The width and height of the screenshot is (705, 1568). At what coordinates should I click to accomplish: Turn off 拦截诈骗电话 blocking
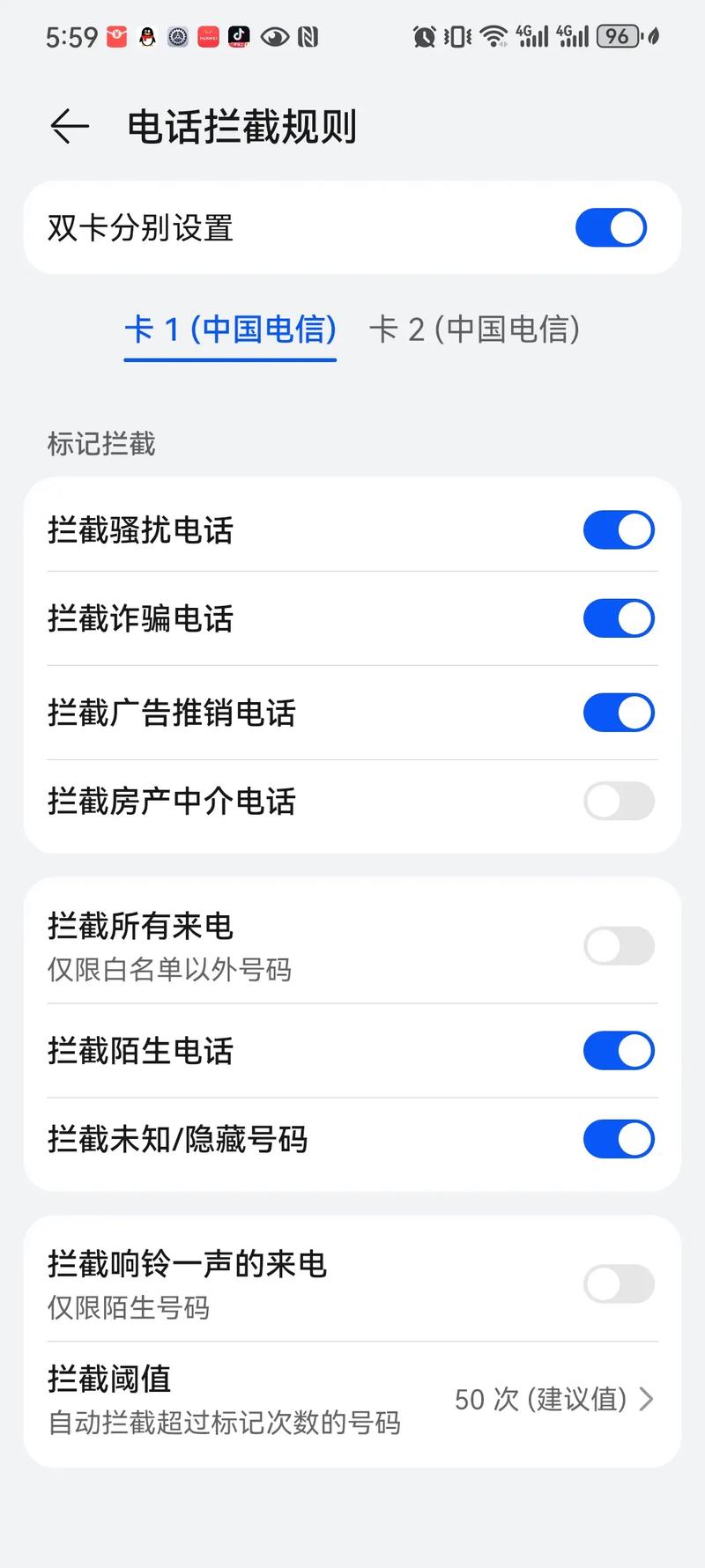click(618, 618)
